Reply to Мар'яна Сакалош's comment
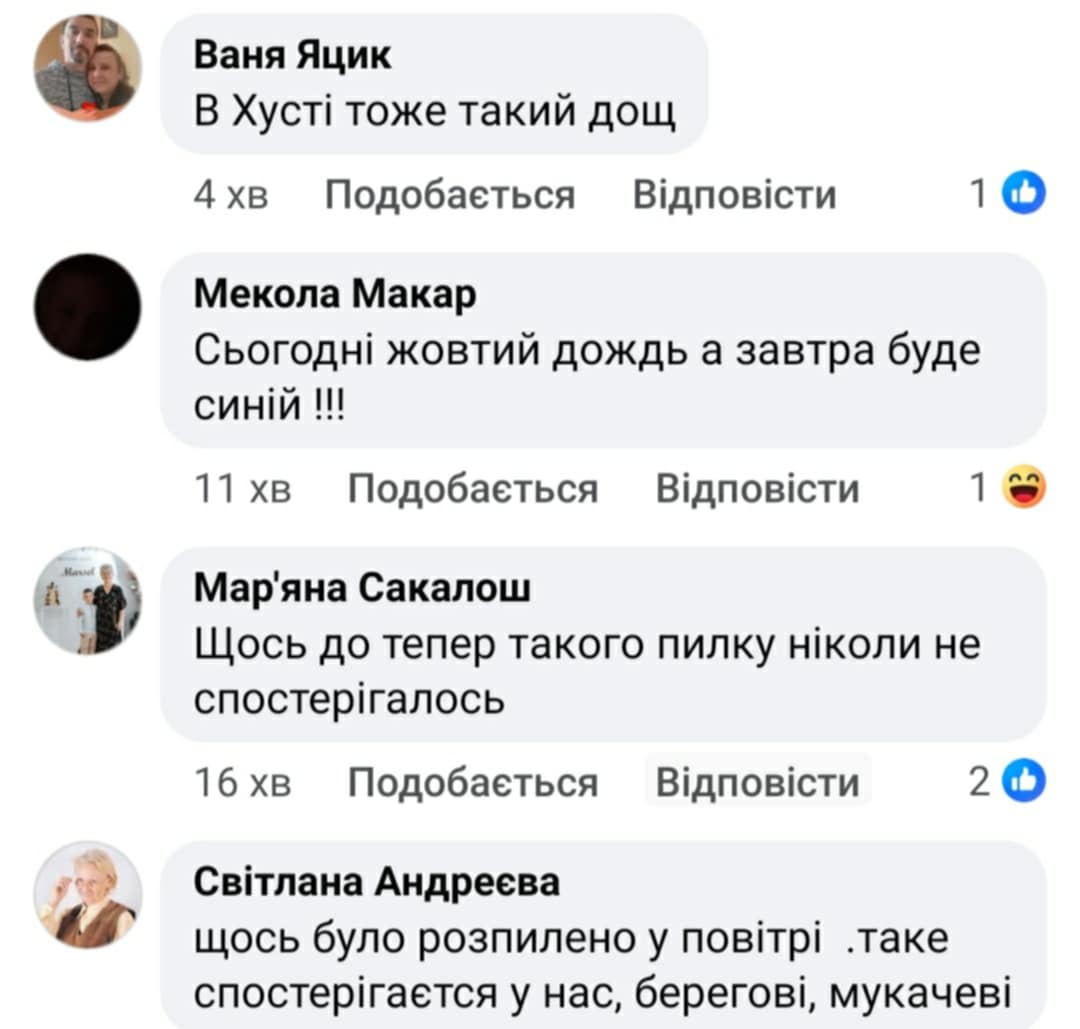Screen dimensions: 1080x1029 [757, 783]
